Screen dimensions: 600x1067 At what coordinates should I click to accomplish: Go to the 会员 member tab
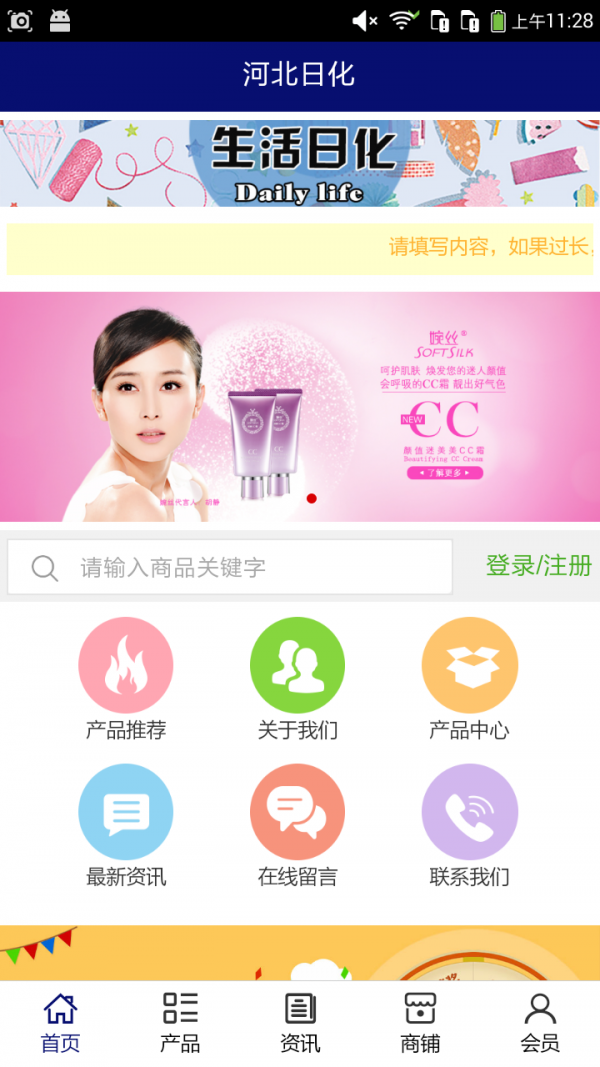540,1023
